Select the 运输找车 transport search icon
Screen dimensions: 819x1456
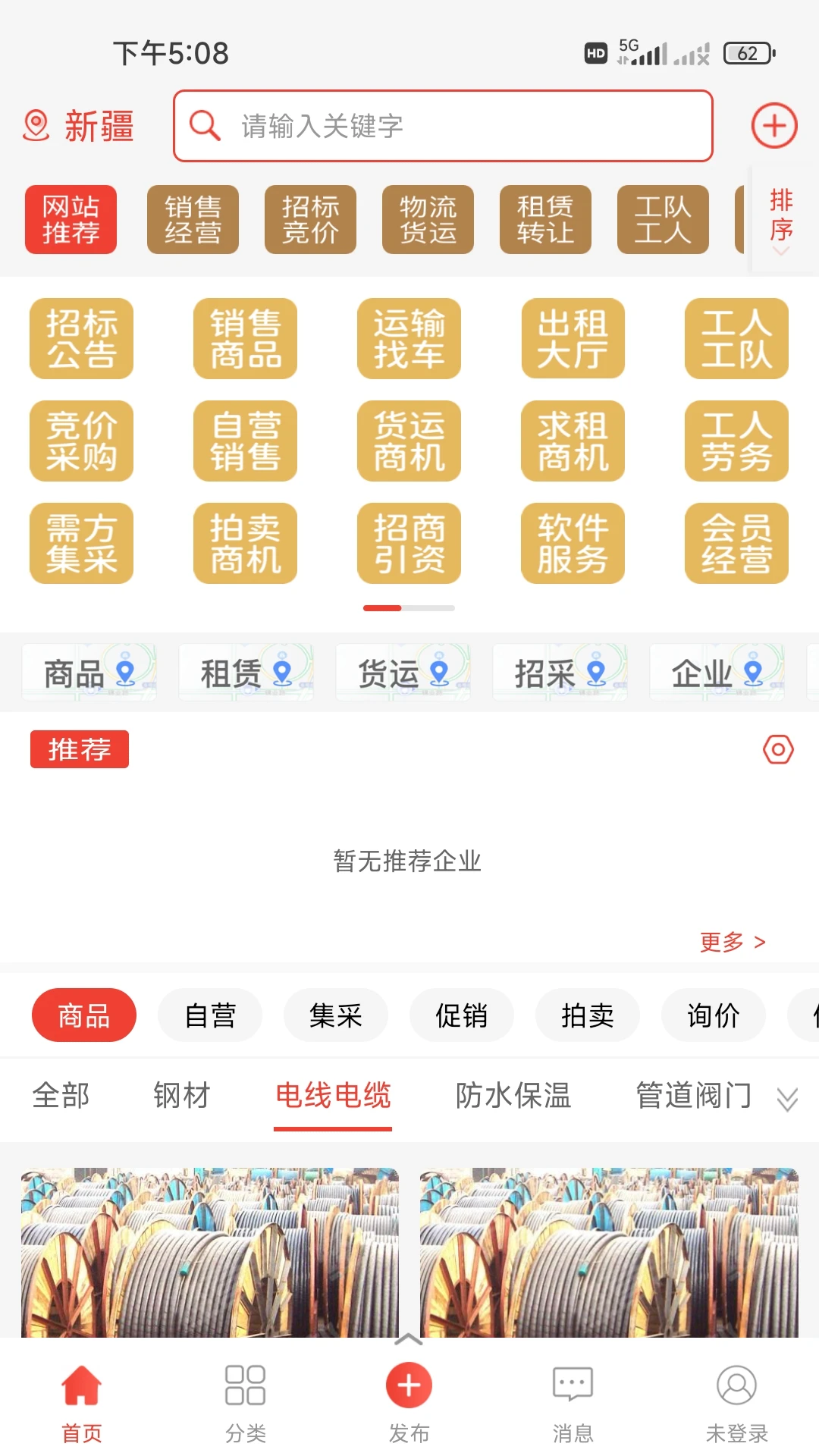409,338
